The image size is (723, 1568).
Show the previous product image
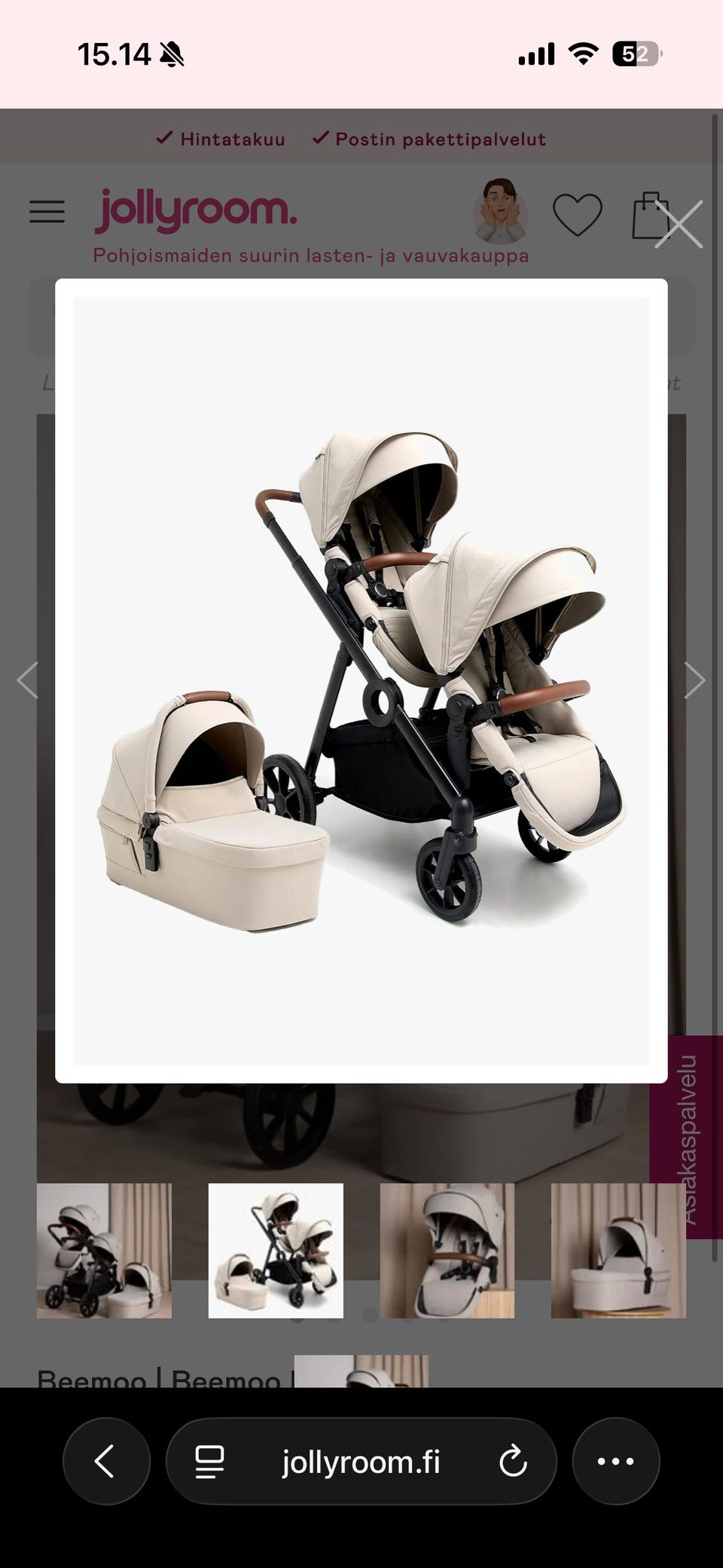[x=28, y=680]
